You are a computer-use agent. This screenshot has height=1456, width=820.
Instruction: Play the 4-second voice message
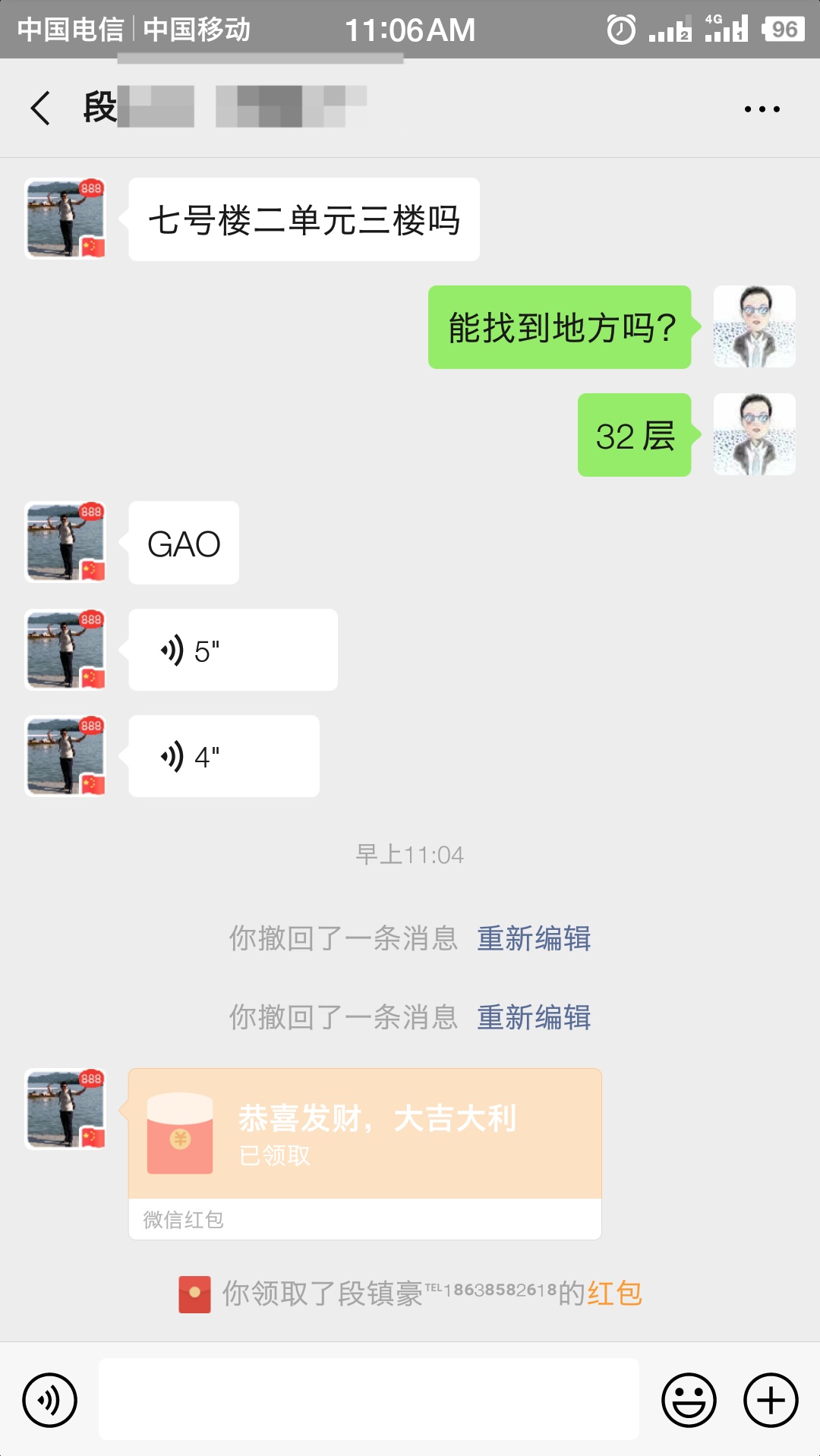pos(223,757)
